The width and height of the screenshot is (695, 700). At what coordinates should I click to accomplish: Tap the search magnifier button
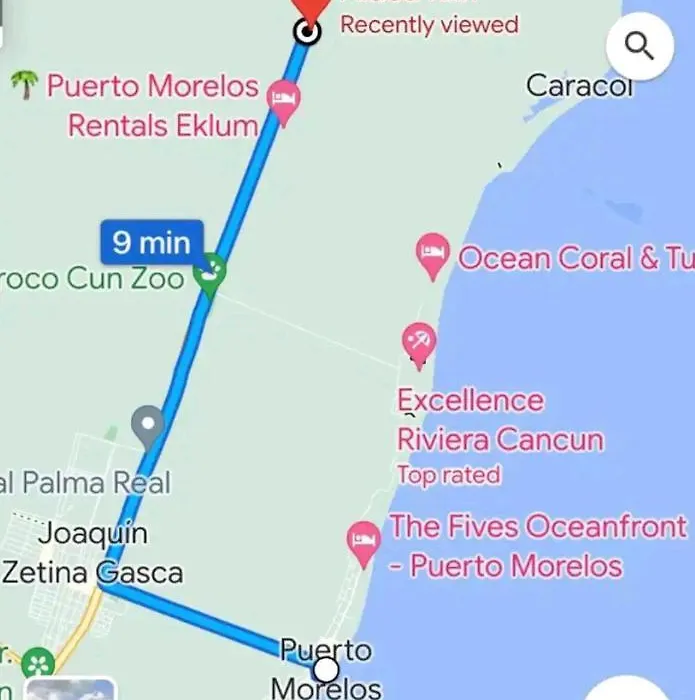[639, 47]
